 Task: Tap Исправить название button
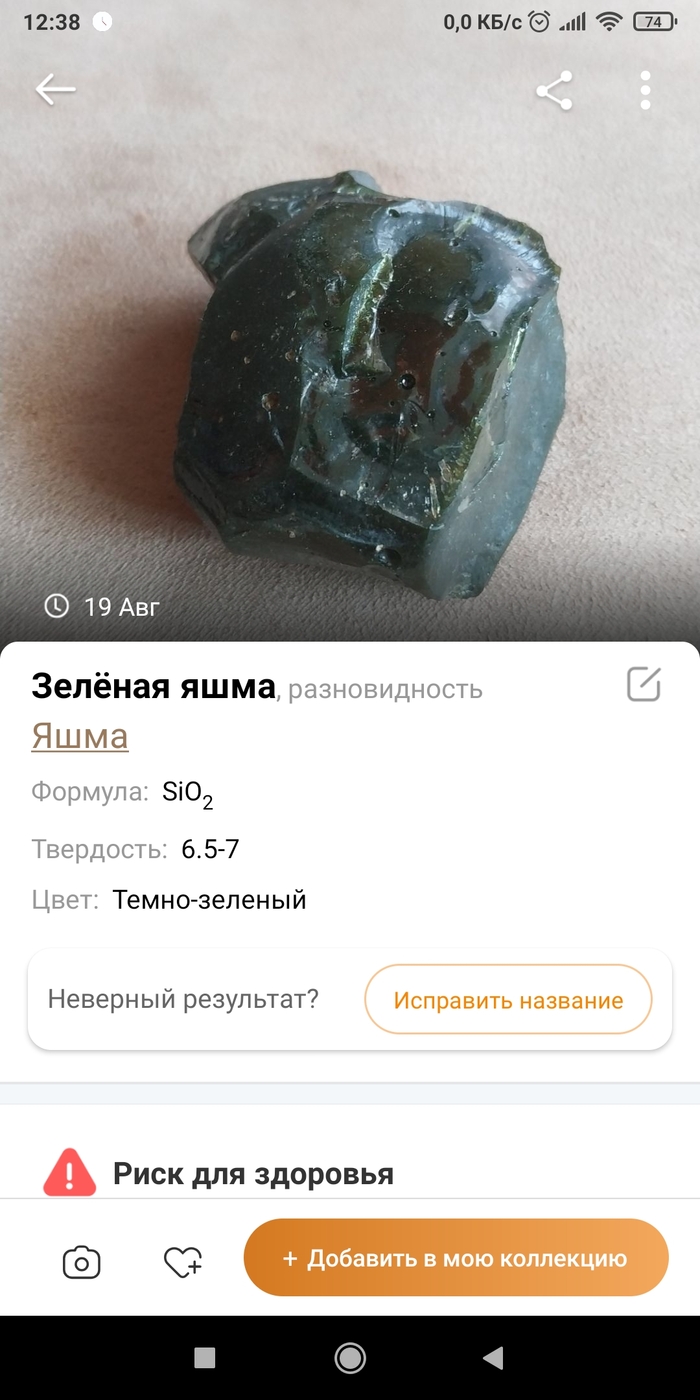[x=508, y=1000]
